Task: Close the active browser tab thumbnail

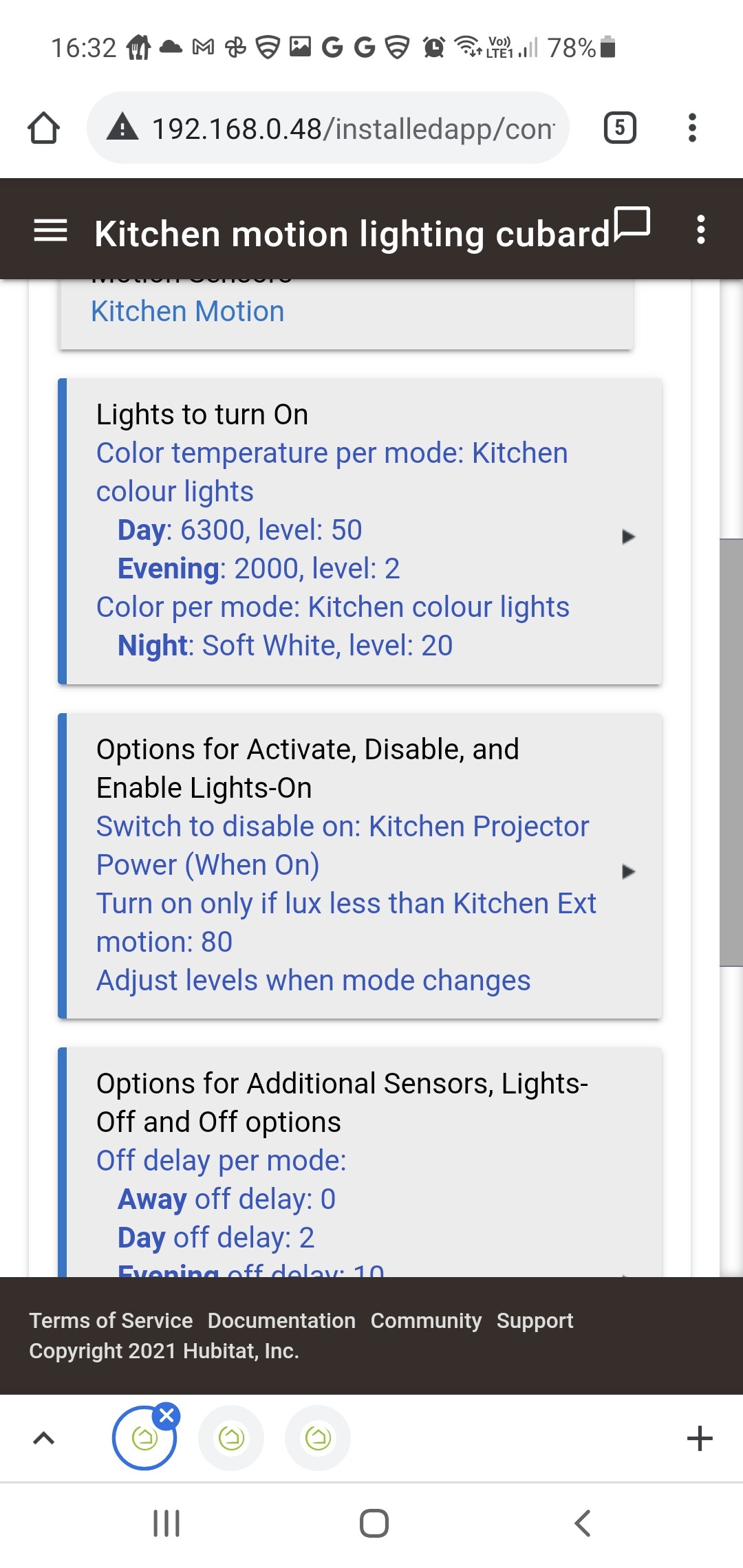Action: [166, 1415]
